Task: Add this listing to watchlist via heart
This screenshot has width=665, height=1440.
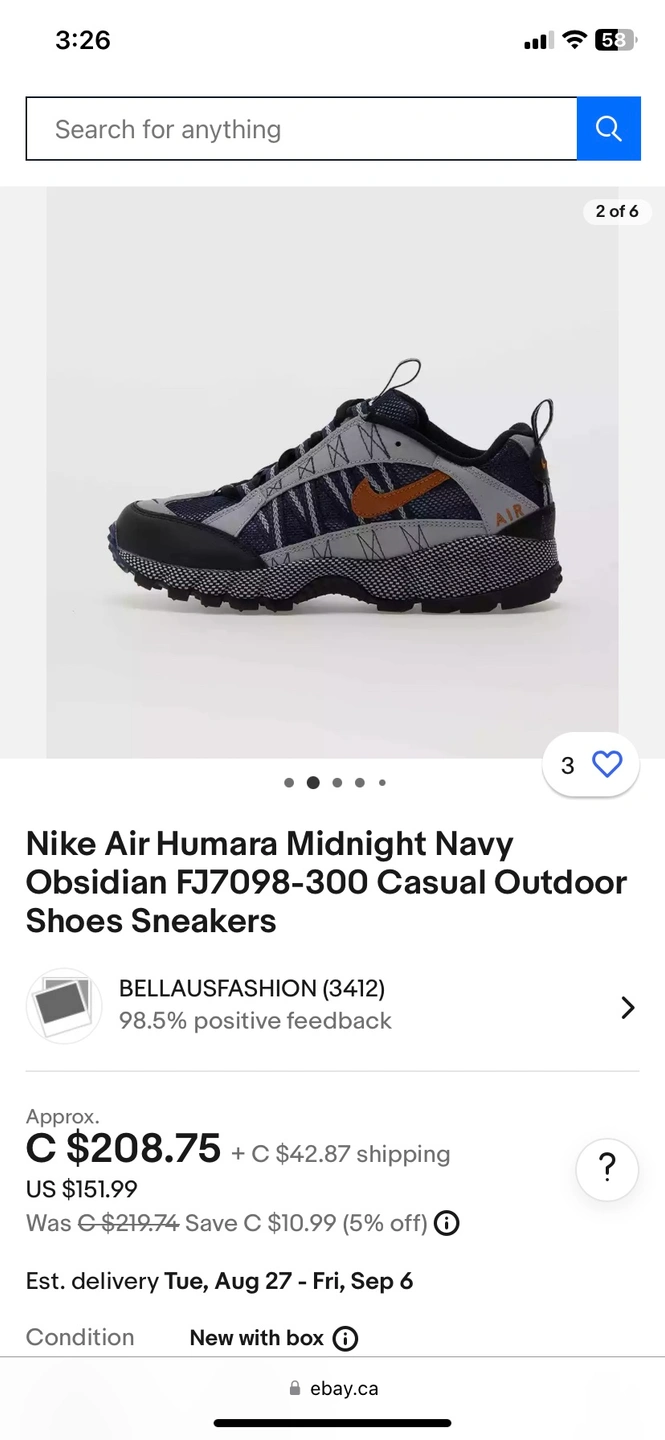Action: (x=606, y=765)
